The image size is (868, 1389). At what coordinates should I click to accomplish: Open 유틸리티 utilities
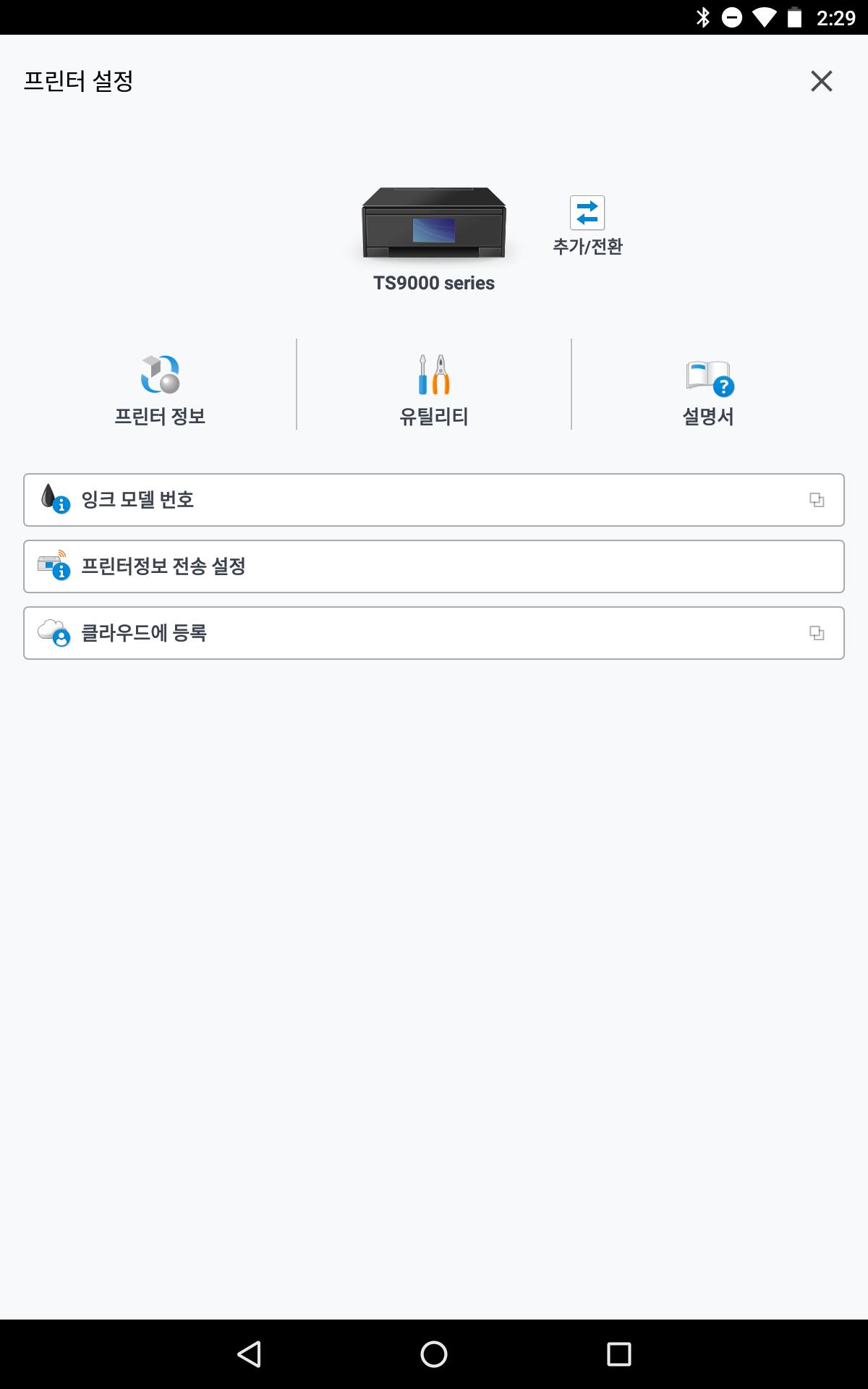pos(434,390)
